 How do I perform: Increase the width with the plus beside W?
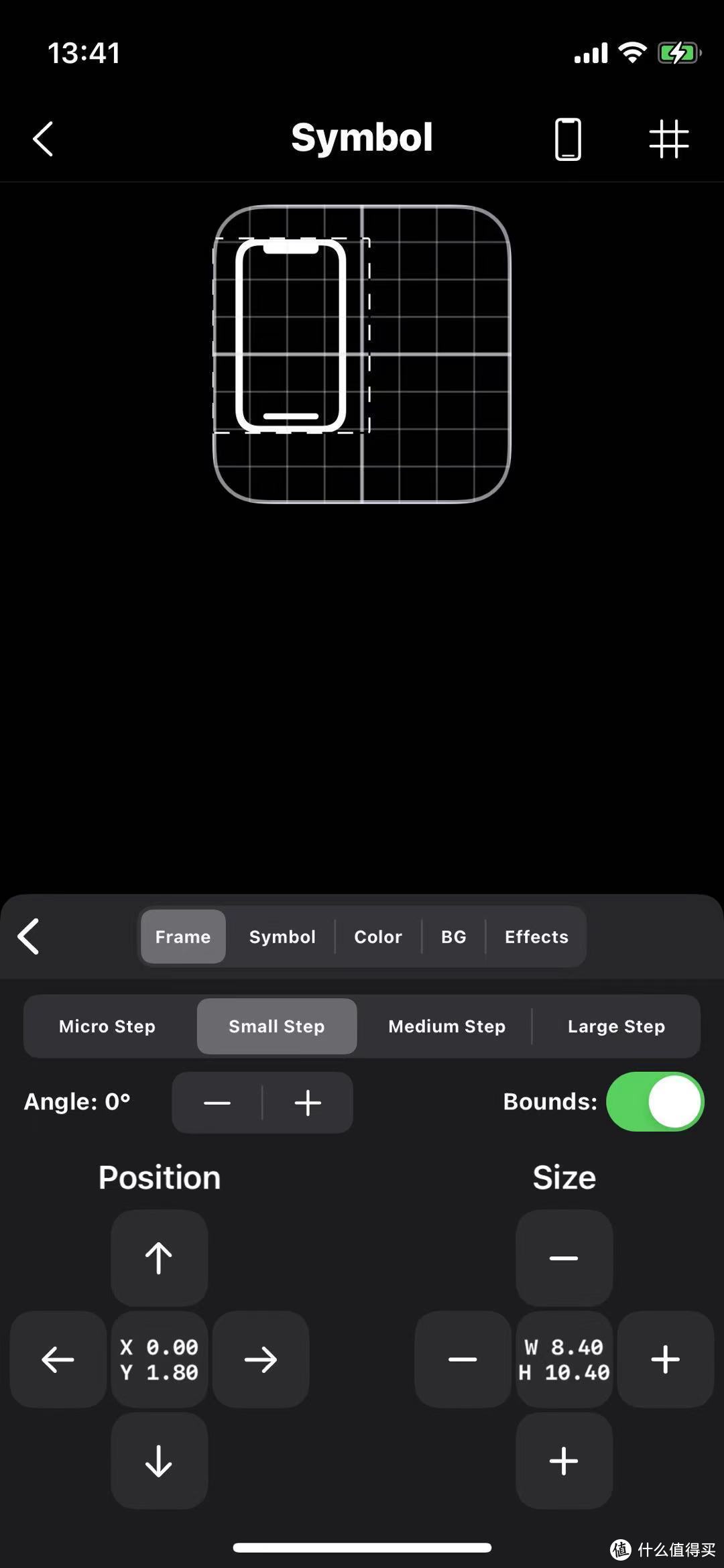click(665, 1360)
